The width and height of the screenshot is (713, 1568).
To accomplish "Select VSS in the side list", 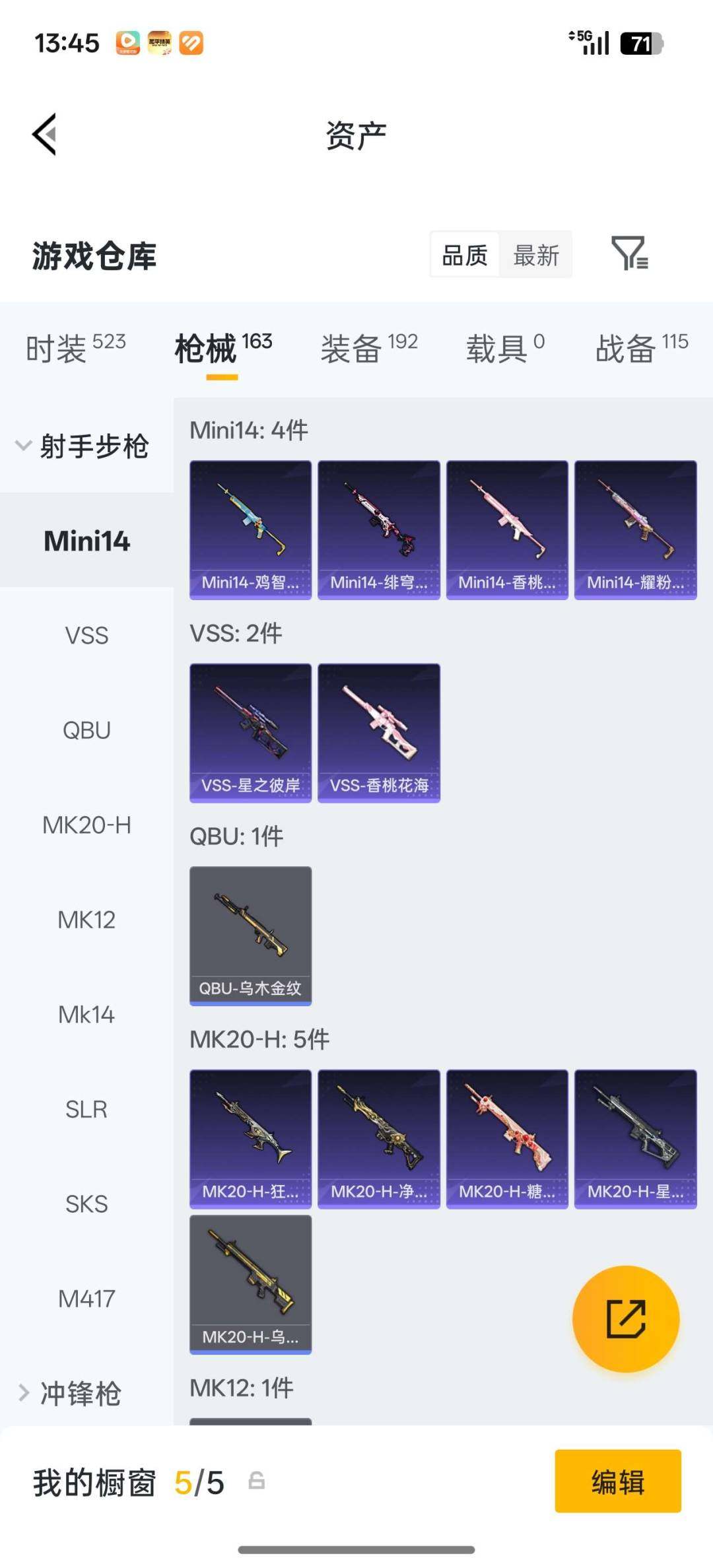I will [86, 636].
